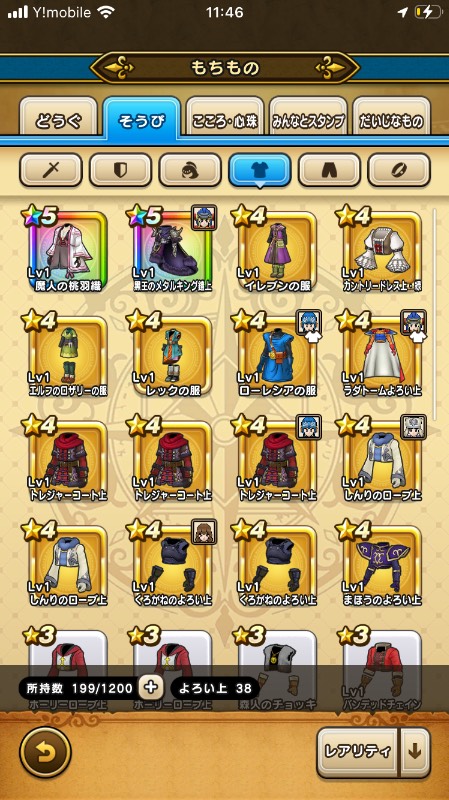449x800 pixels.
Task: Change sort type from レアリティ
Action: 357,752
